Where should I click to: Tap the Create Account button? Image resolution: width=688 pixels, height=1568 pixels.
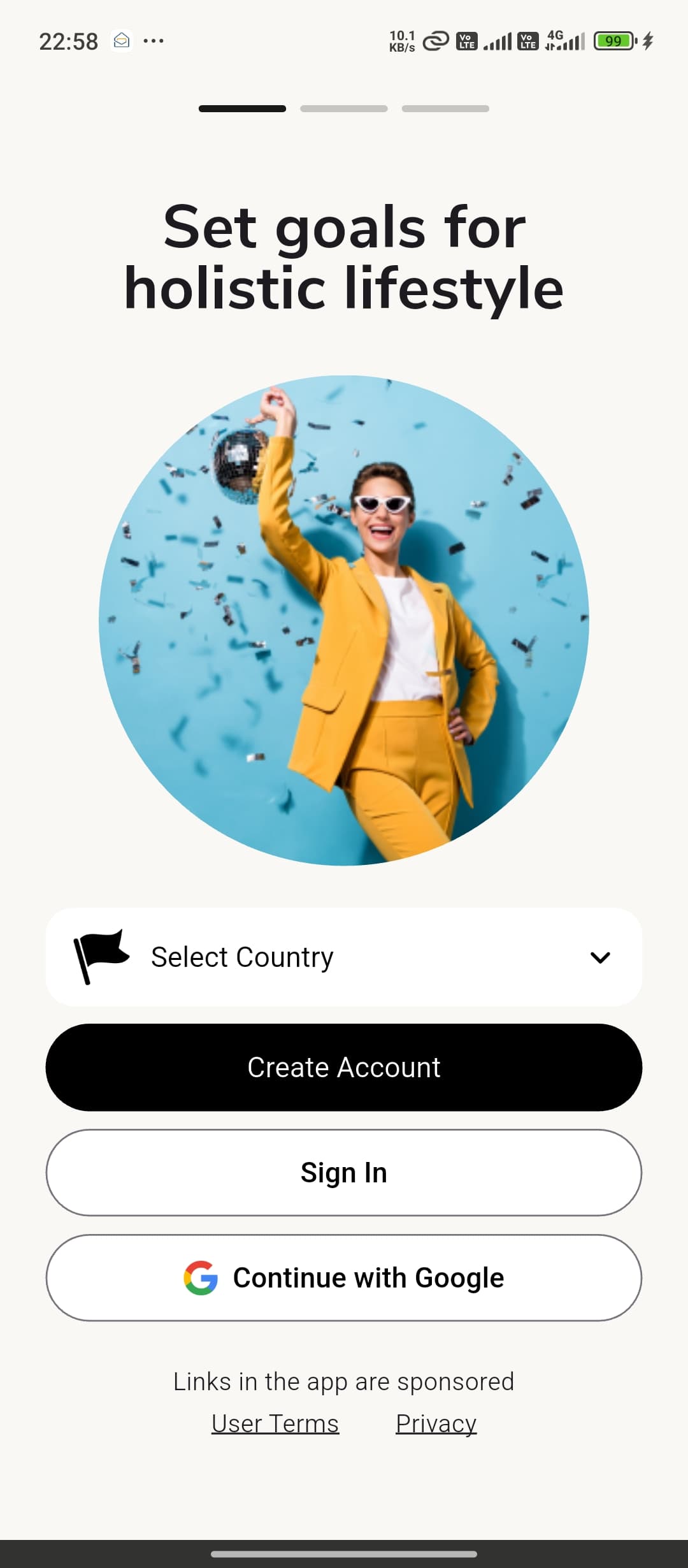point(344,1067)
